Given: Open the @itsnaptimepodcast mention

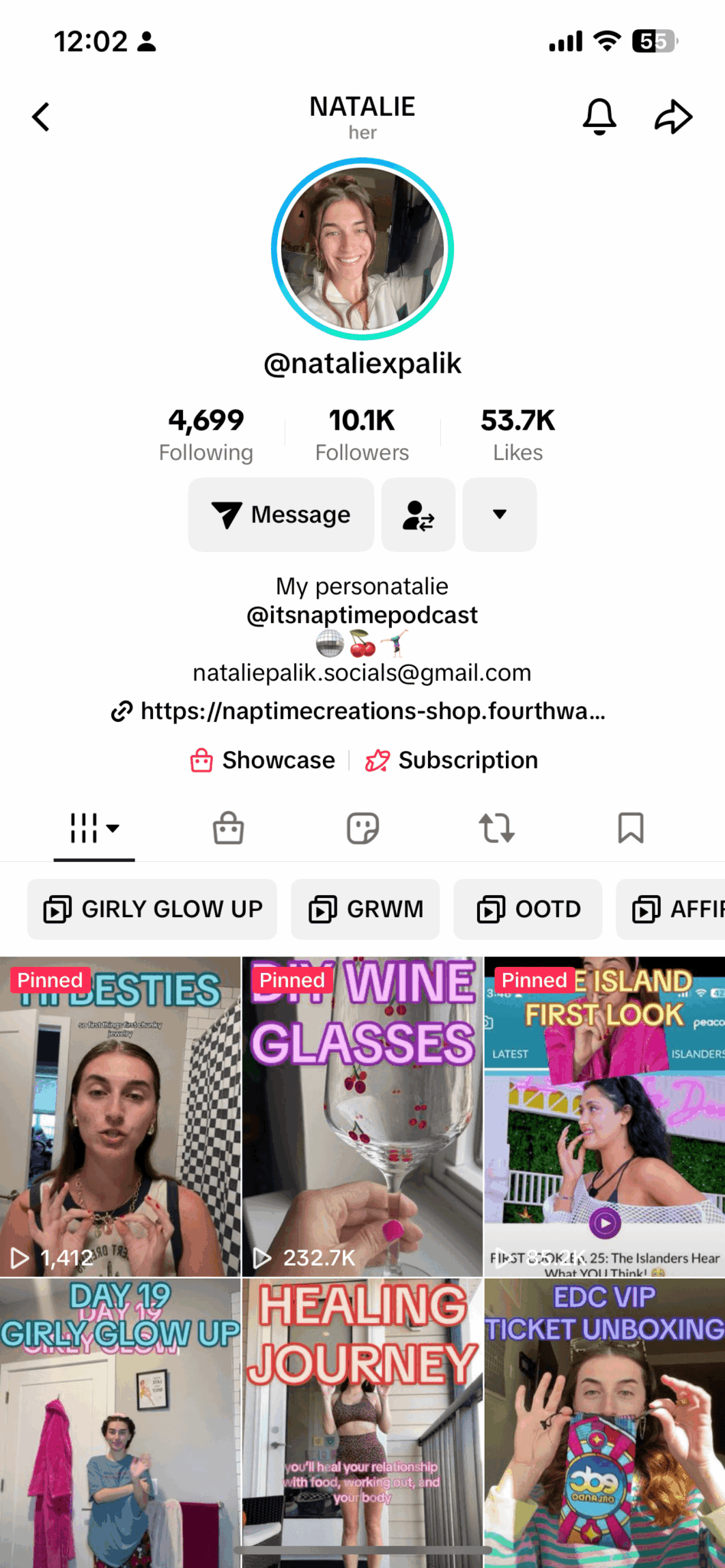Looking at the screenshot, I should [x=362, y=615].
